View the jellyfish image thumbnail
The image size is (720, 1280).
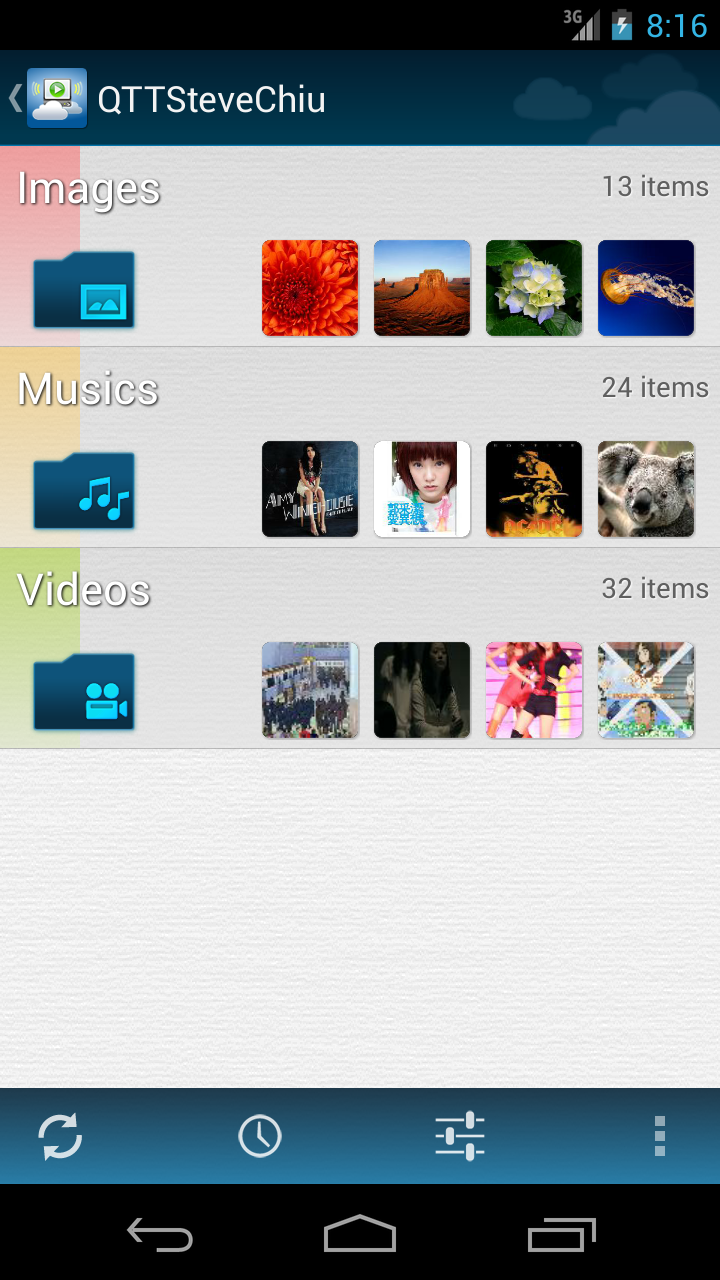coord(646,288)
